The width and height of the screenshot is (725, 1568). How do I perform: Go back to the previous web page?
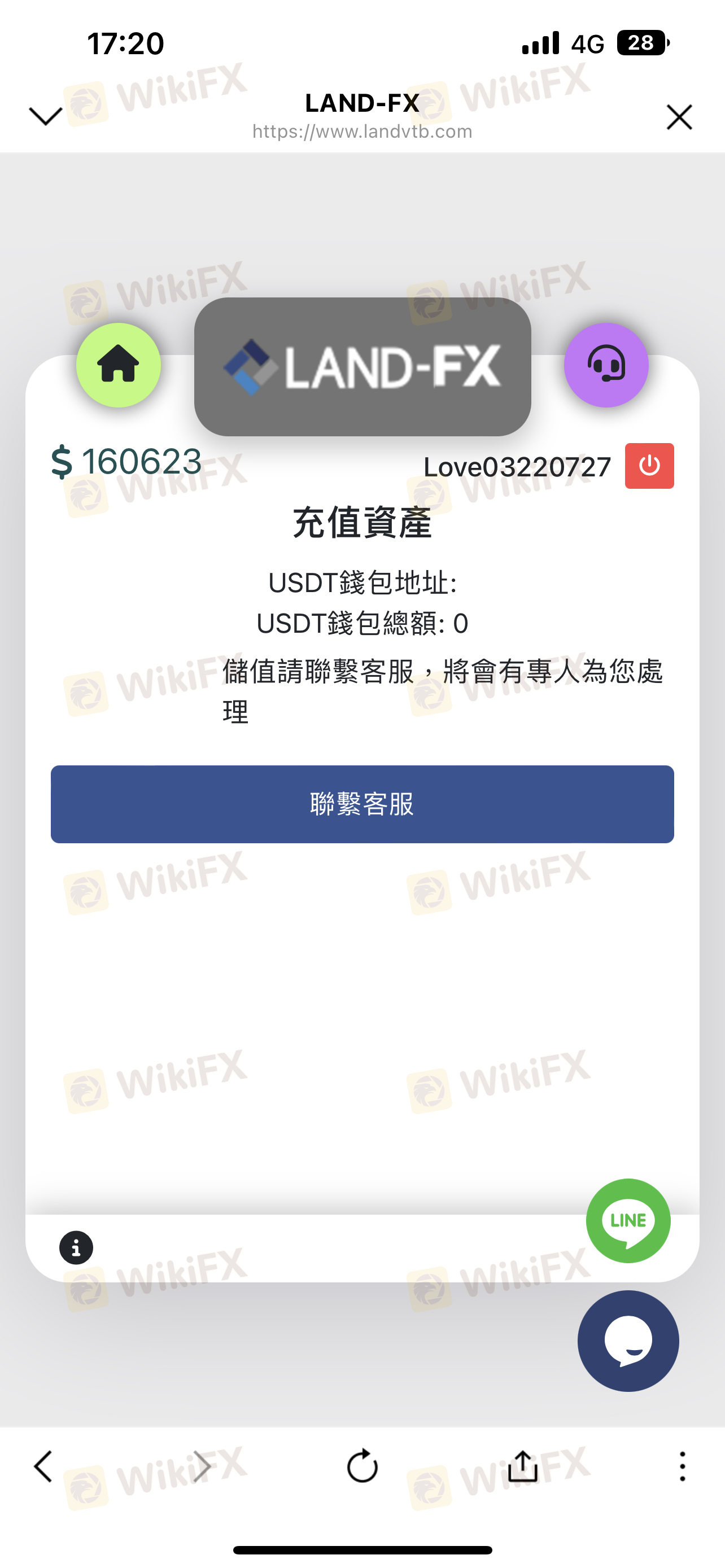tap(44, 1466)
